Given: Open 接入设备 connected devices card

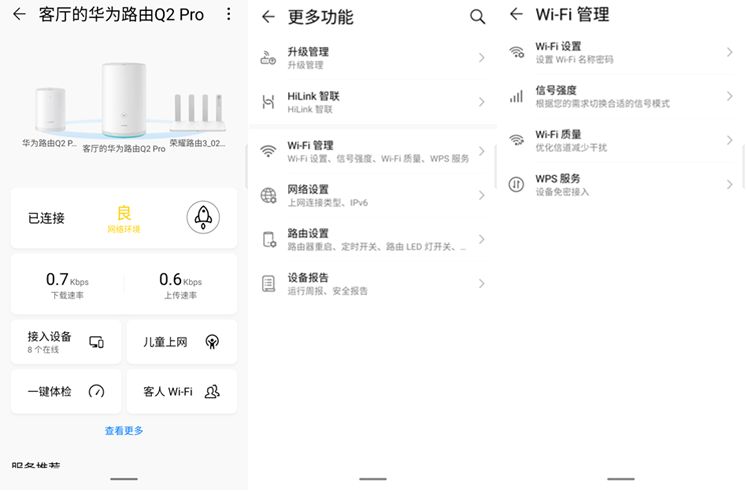Looking at the screenshot, I should 66,341.
